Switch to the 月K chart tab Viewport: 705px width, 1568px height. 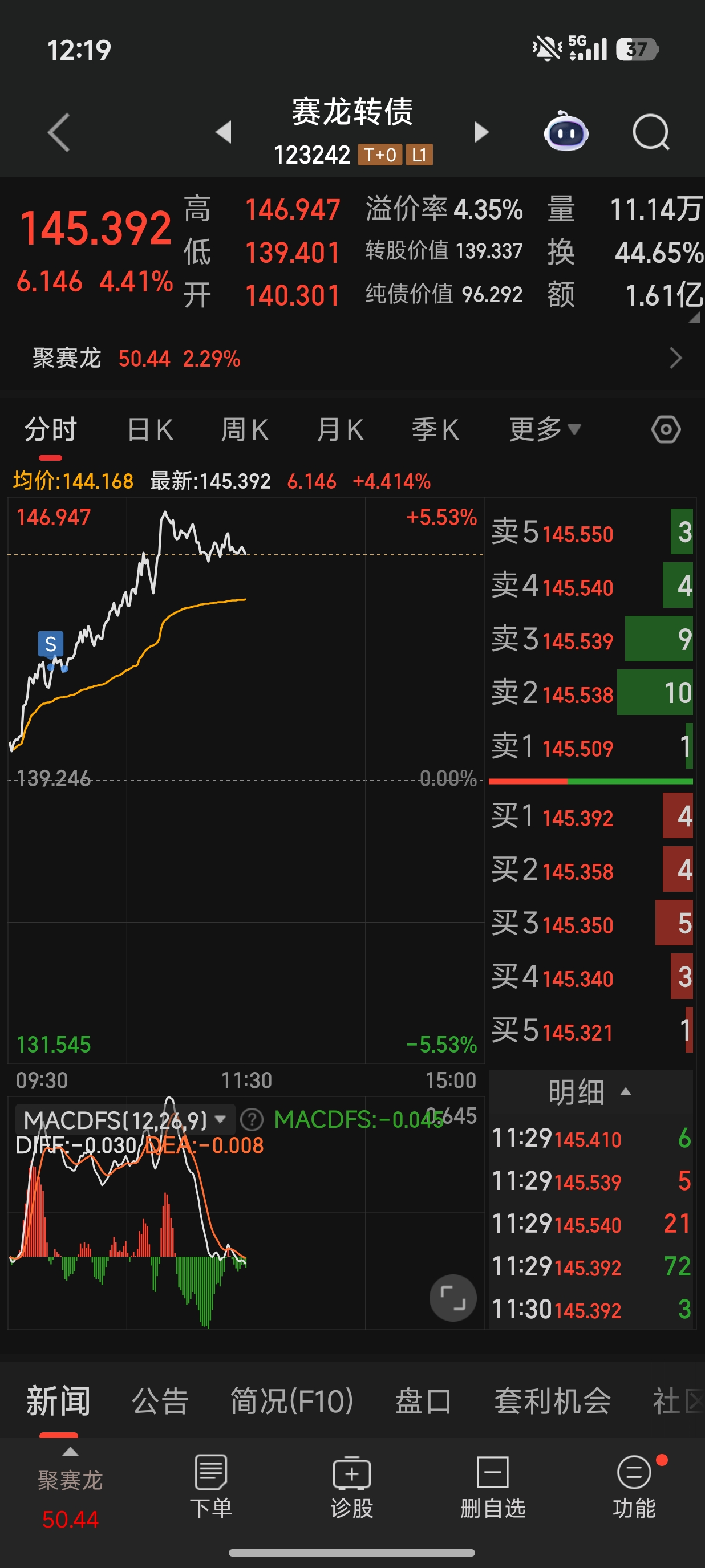(x=340, y=430)
